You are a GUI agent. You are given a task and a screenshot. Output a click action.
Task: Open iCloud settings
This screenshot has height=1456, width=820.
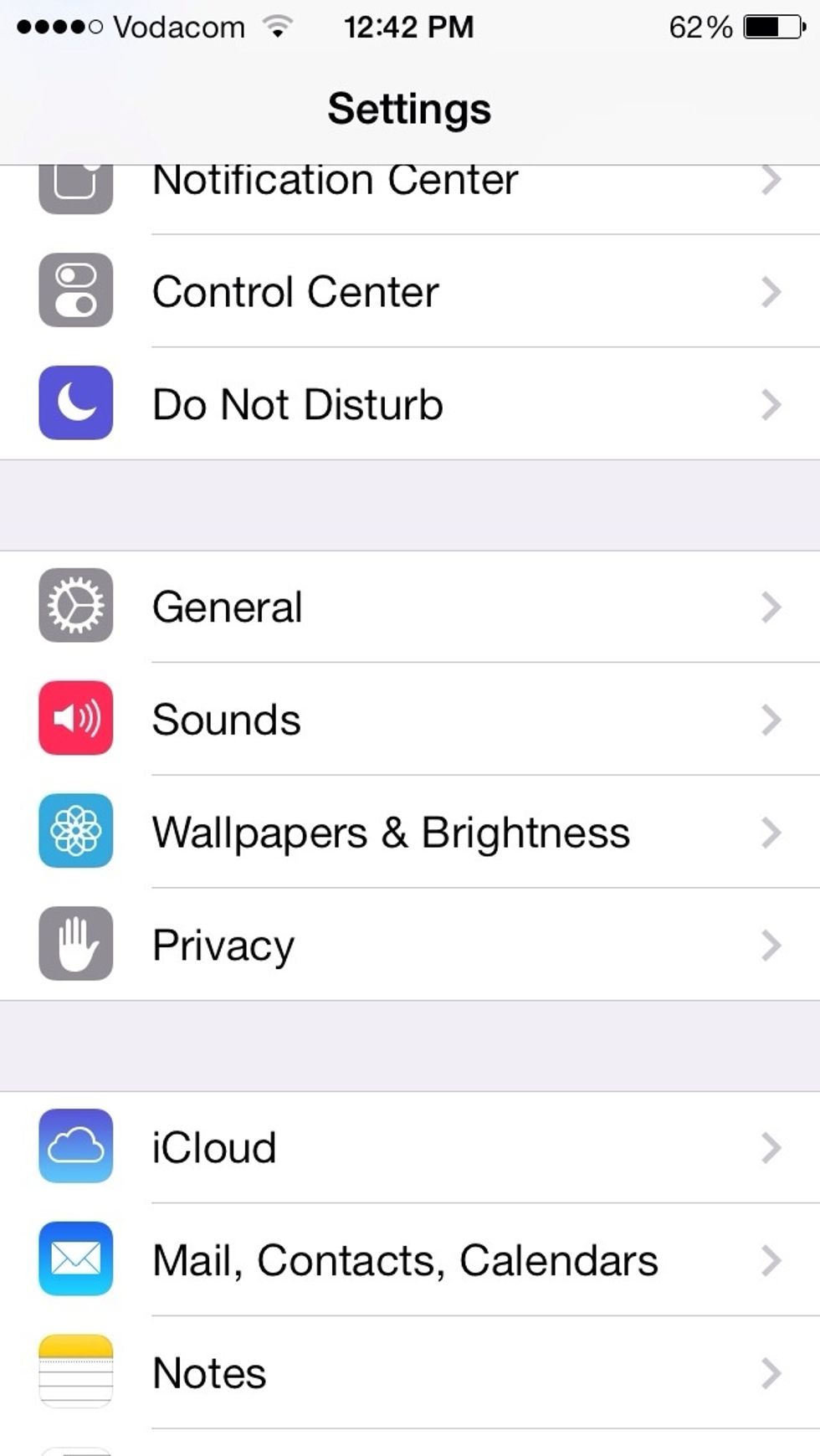(x=410, y=1147)
